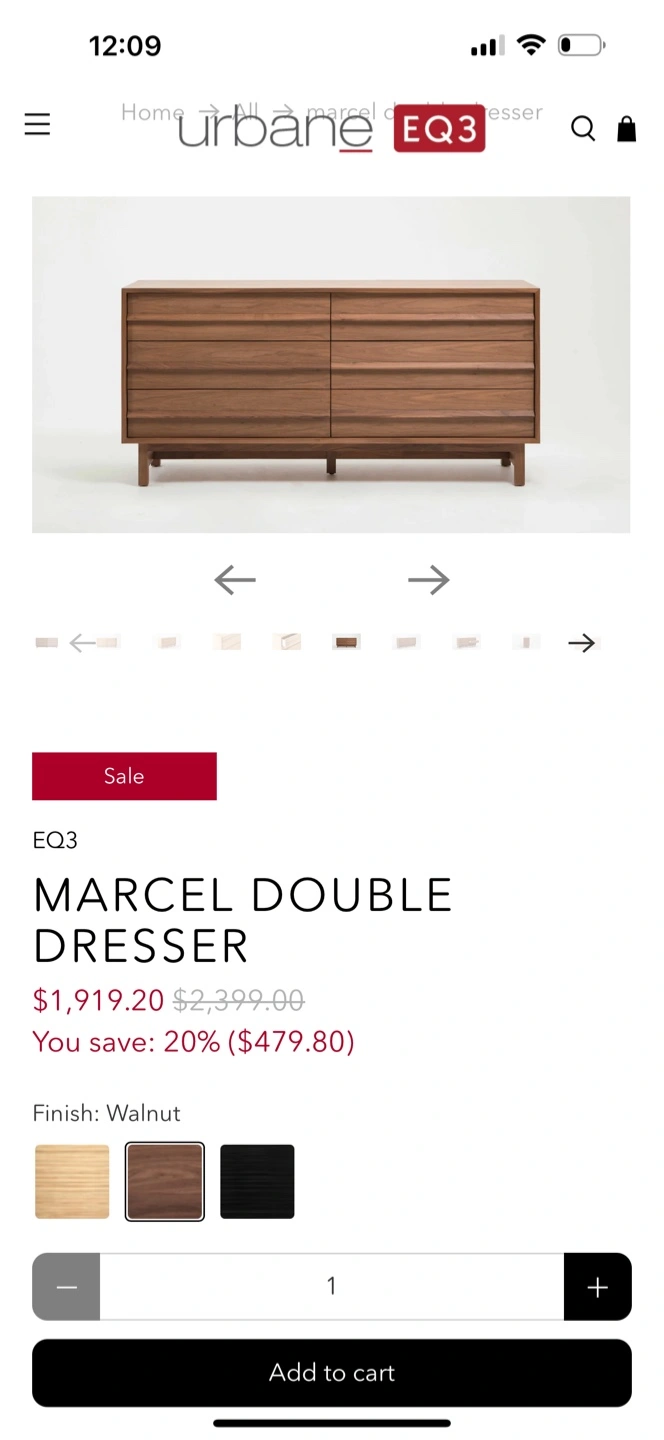Screen dimensions: 664x1440
Task: Open the shopping bag
Action: 627,128
